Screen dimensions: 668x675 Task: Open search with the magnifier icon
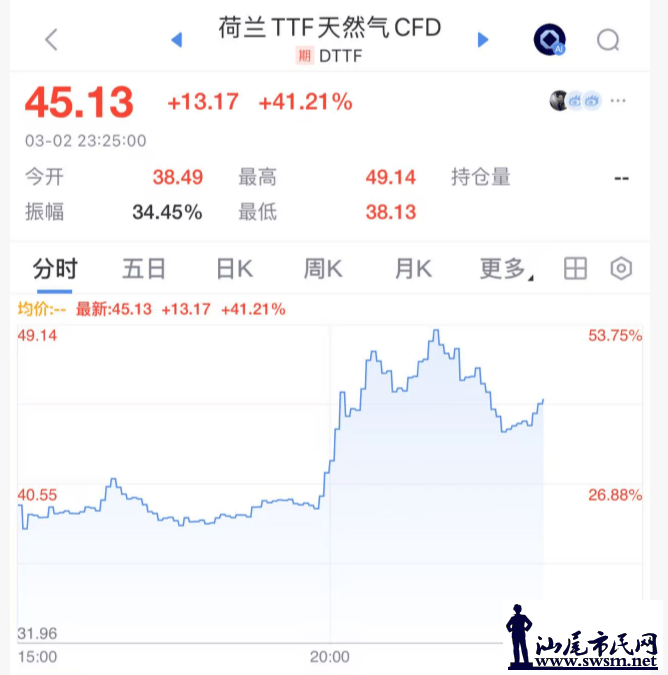tap(608, 40)
